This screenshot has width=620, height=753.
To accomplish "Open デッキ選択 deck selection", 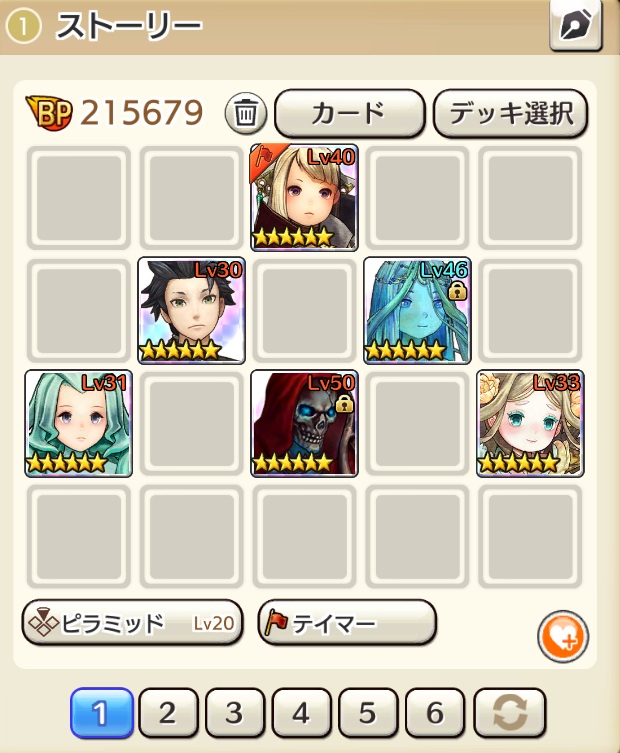I will click(510, 113).
